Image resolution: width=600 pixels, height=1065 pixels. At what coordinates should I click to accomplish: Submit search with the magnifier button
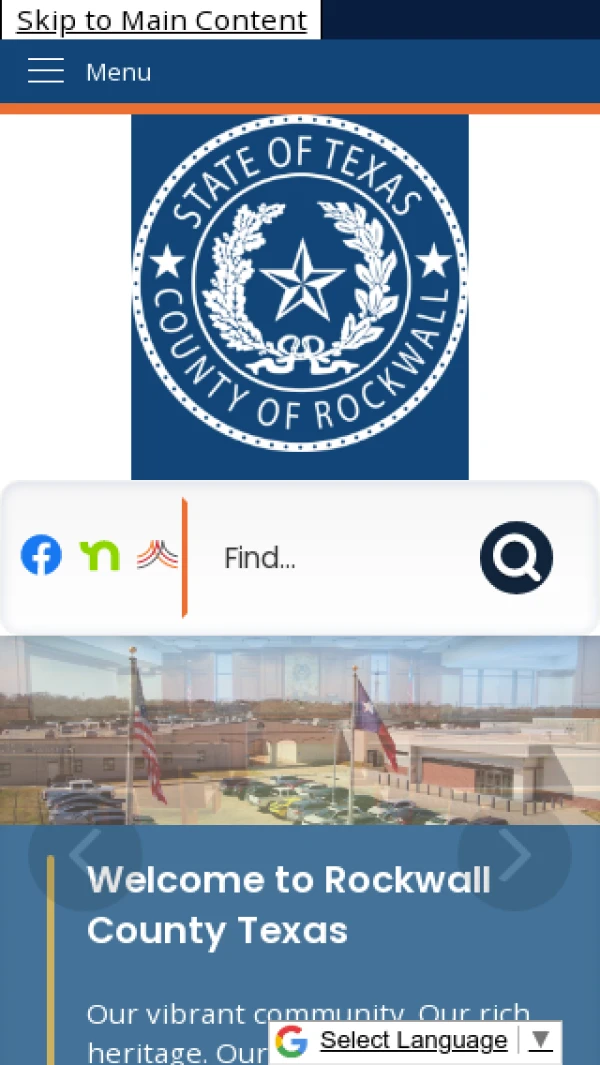coord(516,558)
